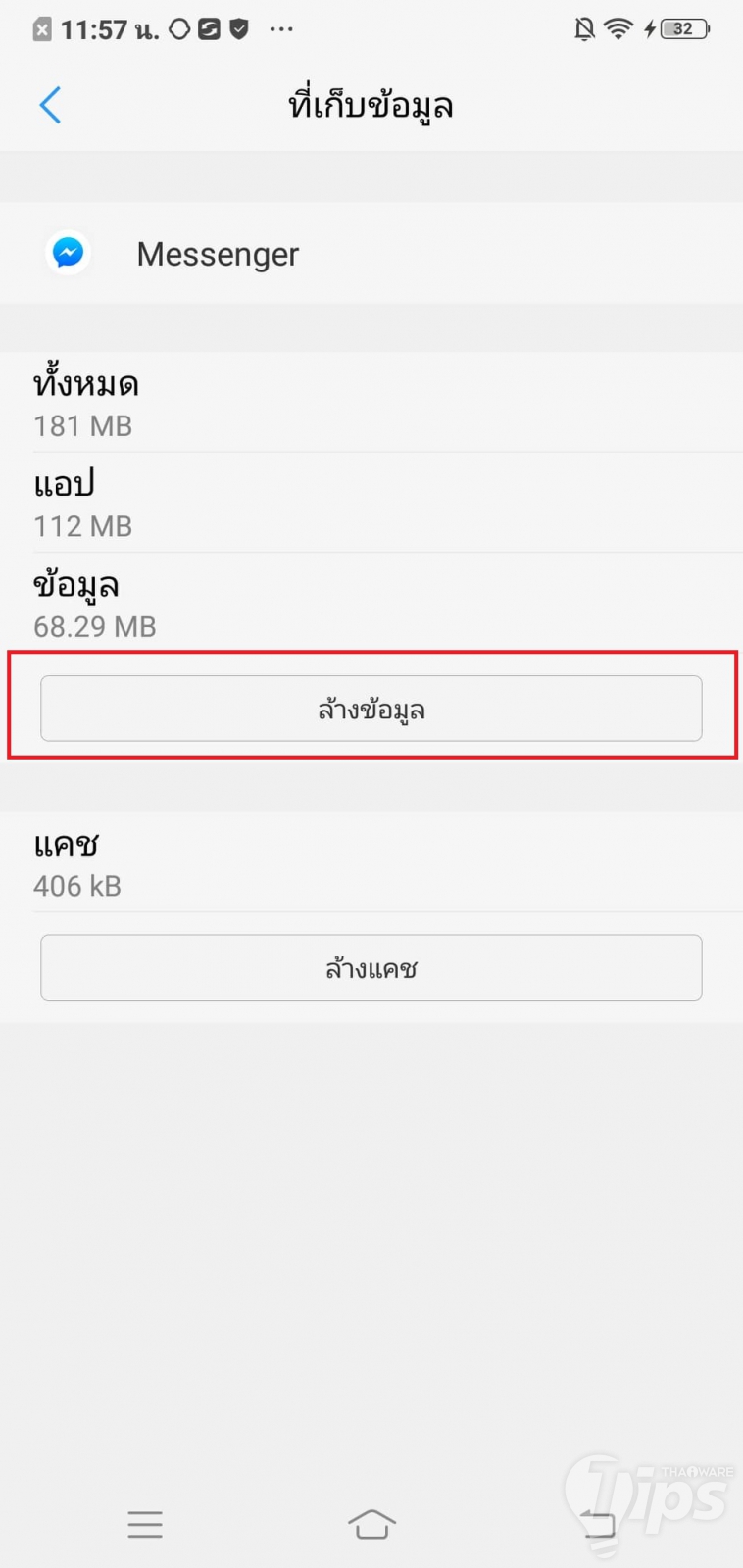The height and width of the screenshot is (1568, 743).
Task: Tap the ล้างข้อมูล button
Action: (x=371, y=709)
